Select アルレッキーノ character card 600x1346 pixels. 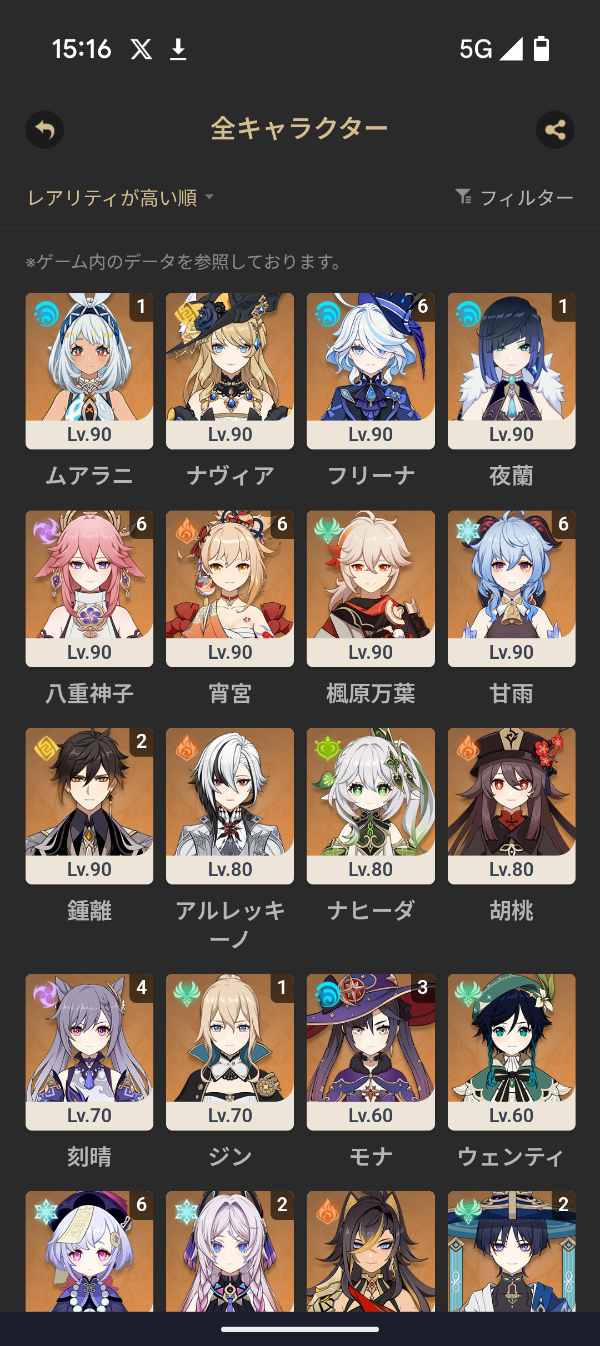[230, 805]
